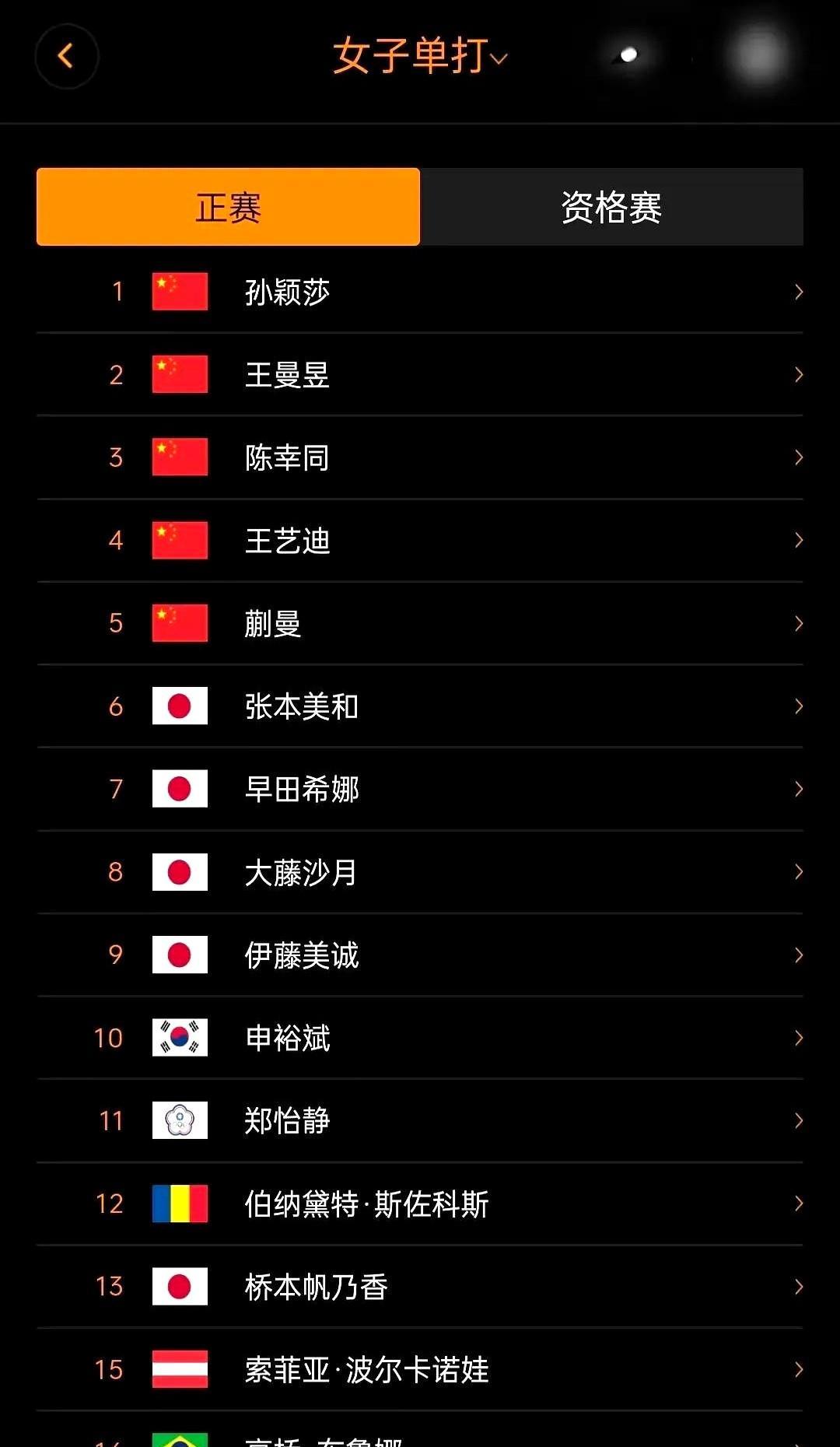Screen dimensions: 840x1447
Task: Open 张本美和's player row
Action: 420,706
